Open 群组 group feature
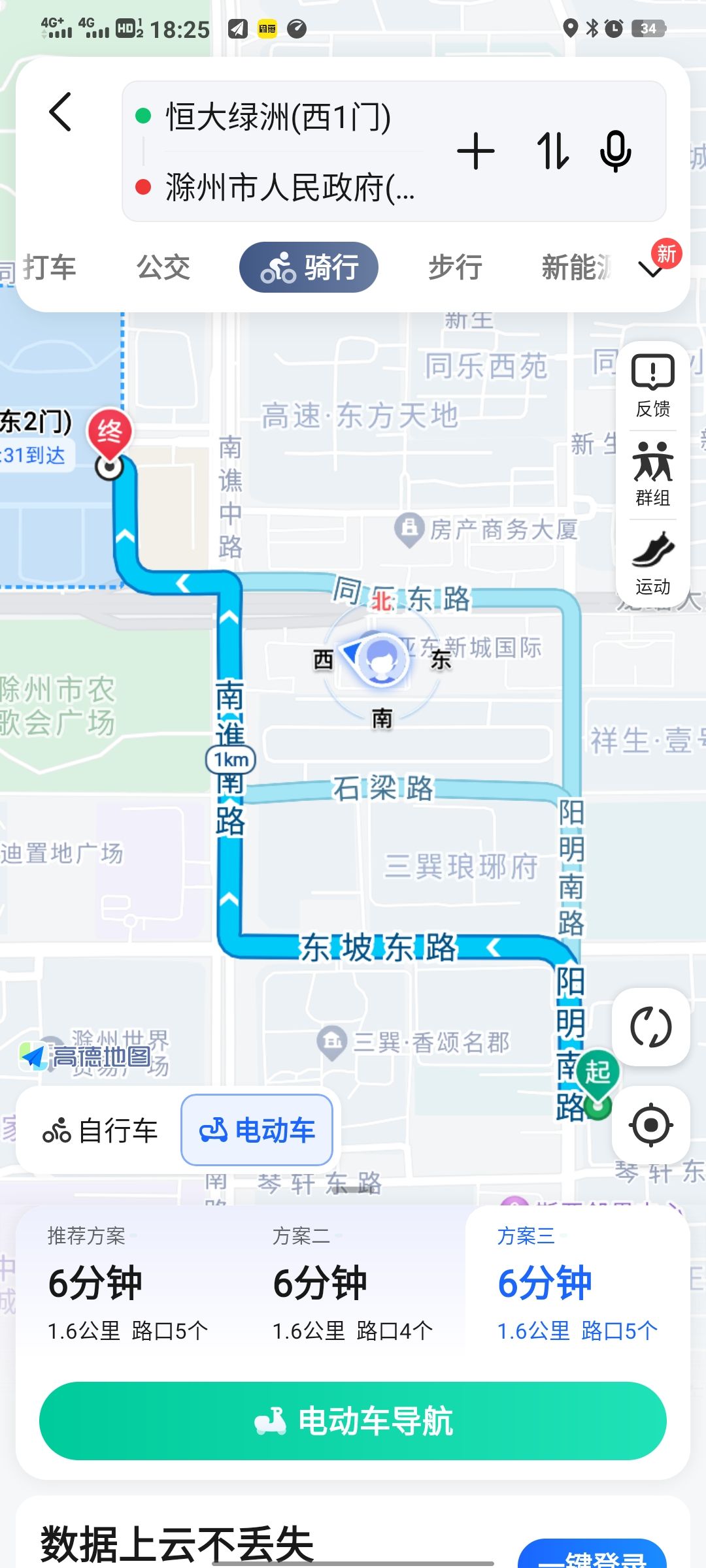 652,474
